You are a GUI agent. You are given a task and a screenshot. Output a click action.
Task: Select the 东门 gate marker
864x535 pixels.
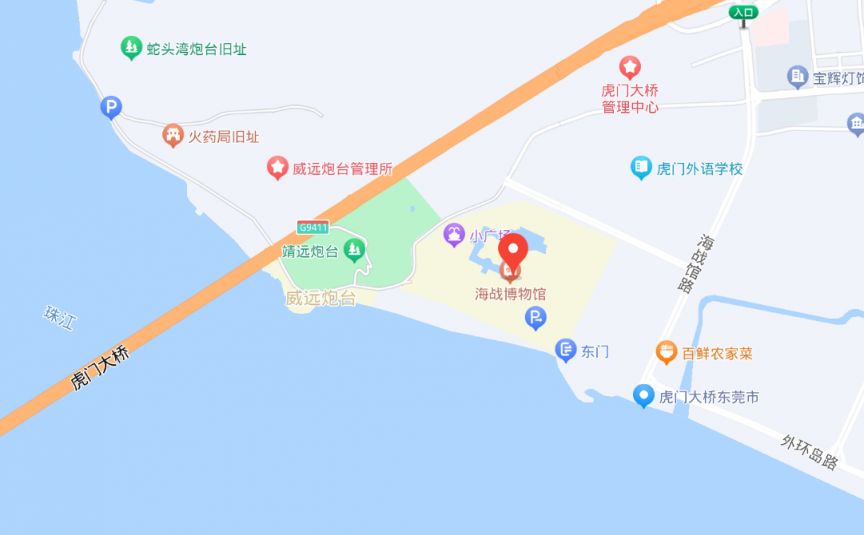coord(566,350)
